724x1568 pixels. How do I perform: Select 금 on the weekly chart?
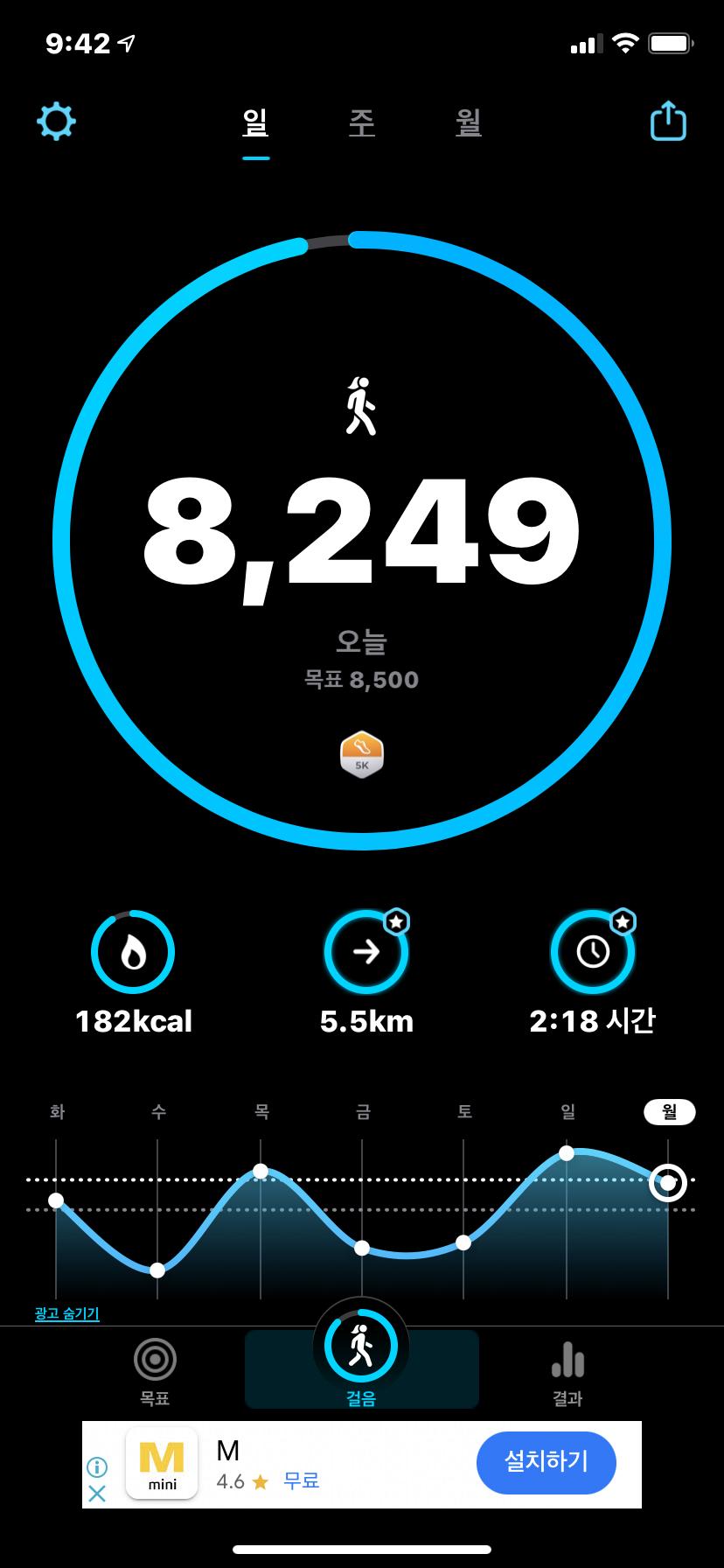coord(363,1112)
